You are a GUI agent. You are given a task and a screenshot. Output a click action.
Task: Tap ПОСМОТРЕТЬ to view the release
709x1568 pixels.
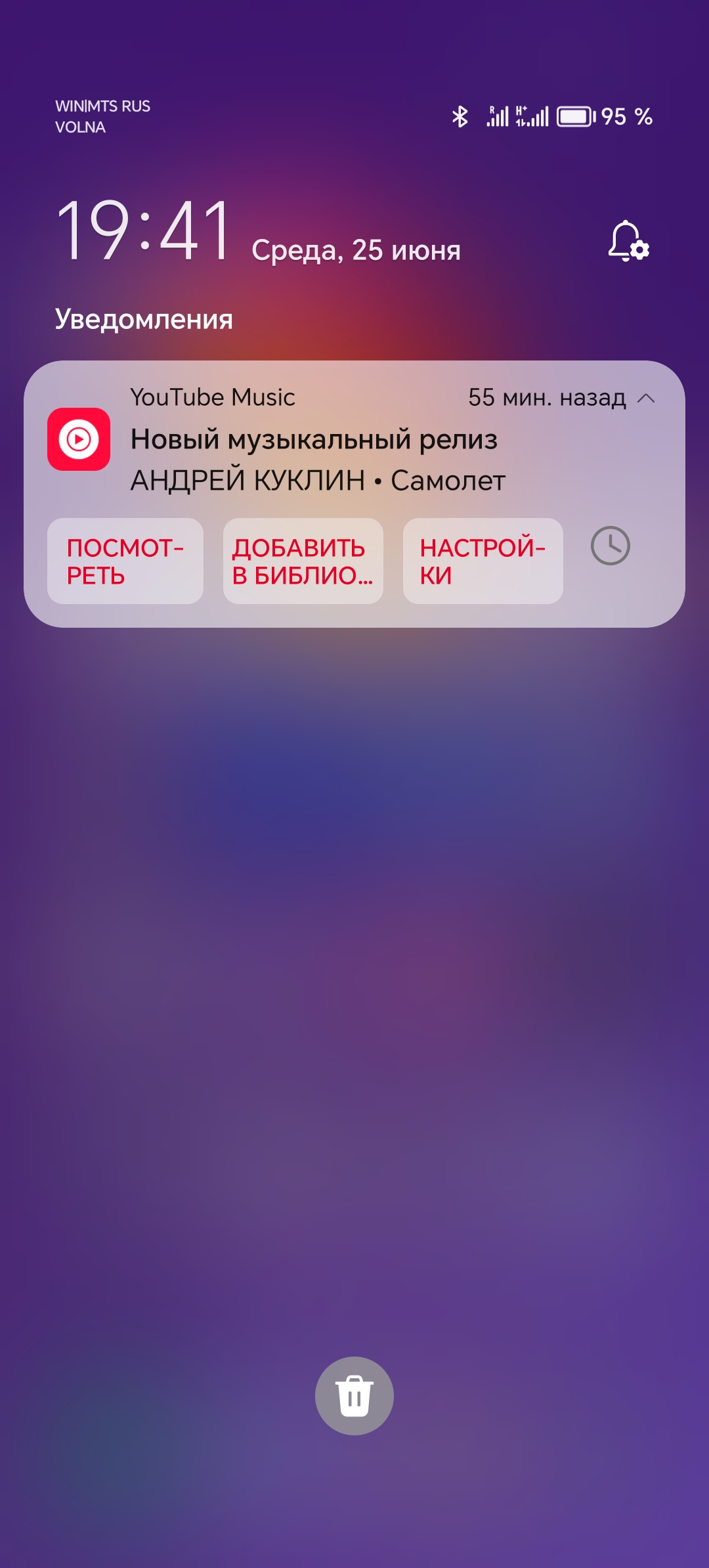(125, 561)
